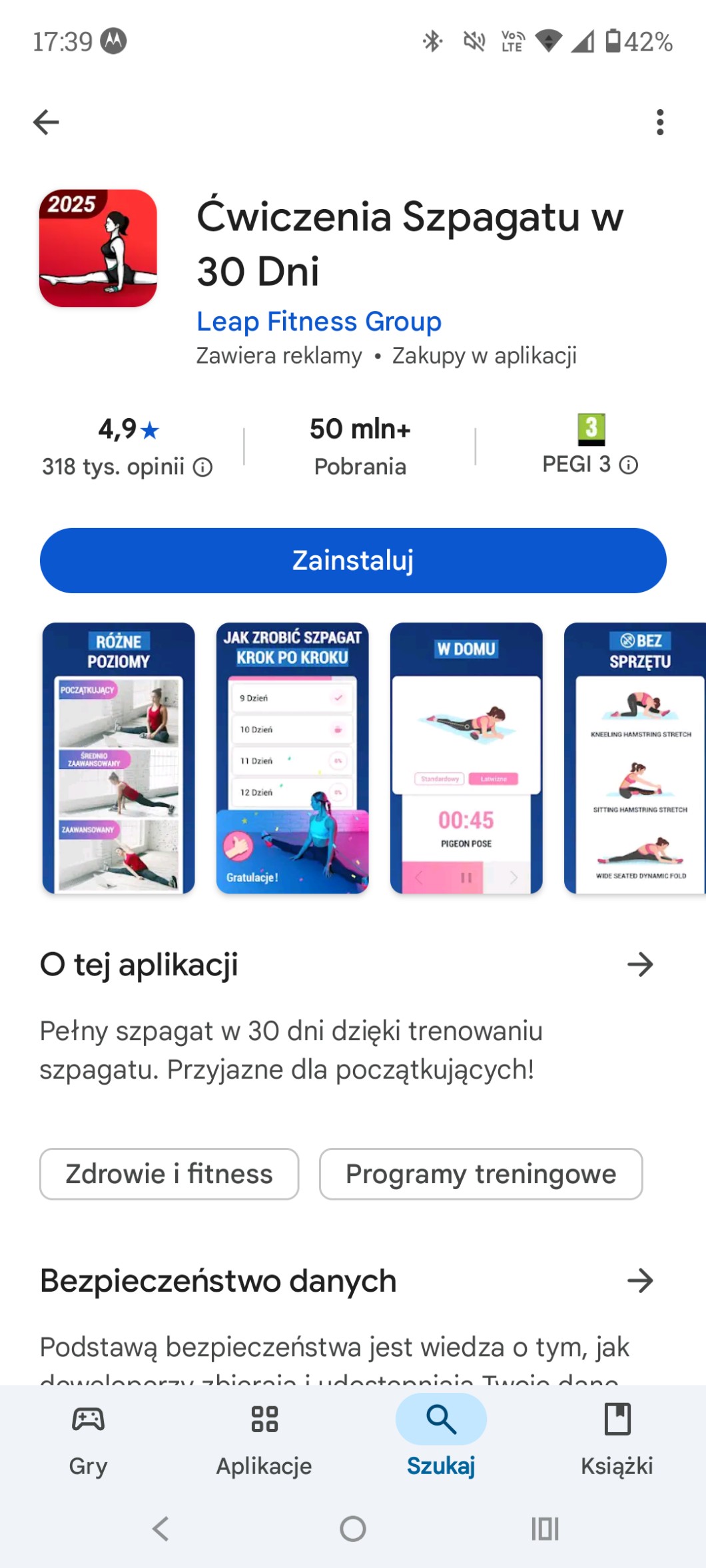Viewport: 706px width, 1568px height.
Task: Open the W domu screenshot
Action: pos(466,758)
